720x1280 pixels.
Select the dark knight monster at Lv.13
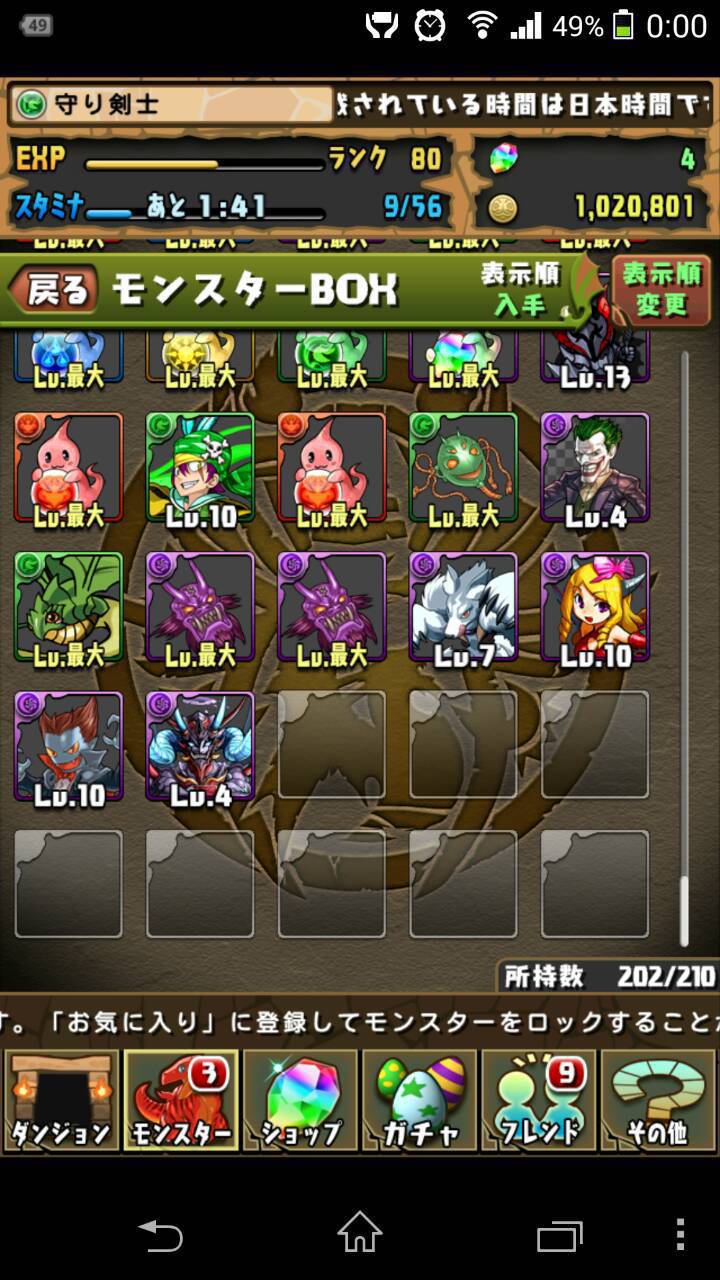click(595, 356)
